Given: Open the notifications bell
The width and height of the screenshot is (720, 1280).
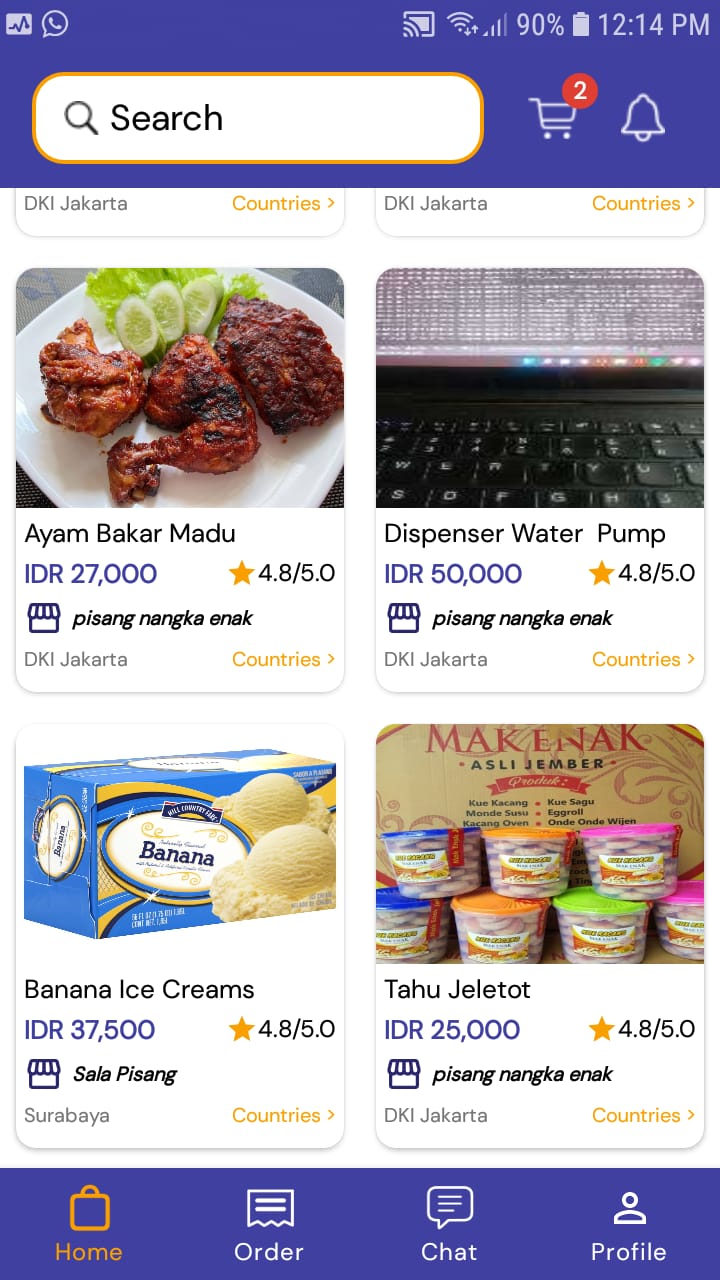Looking at the screenshot, I should click(x=642, y=118).
